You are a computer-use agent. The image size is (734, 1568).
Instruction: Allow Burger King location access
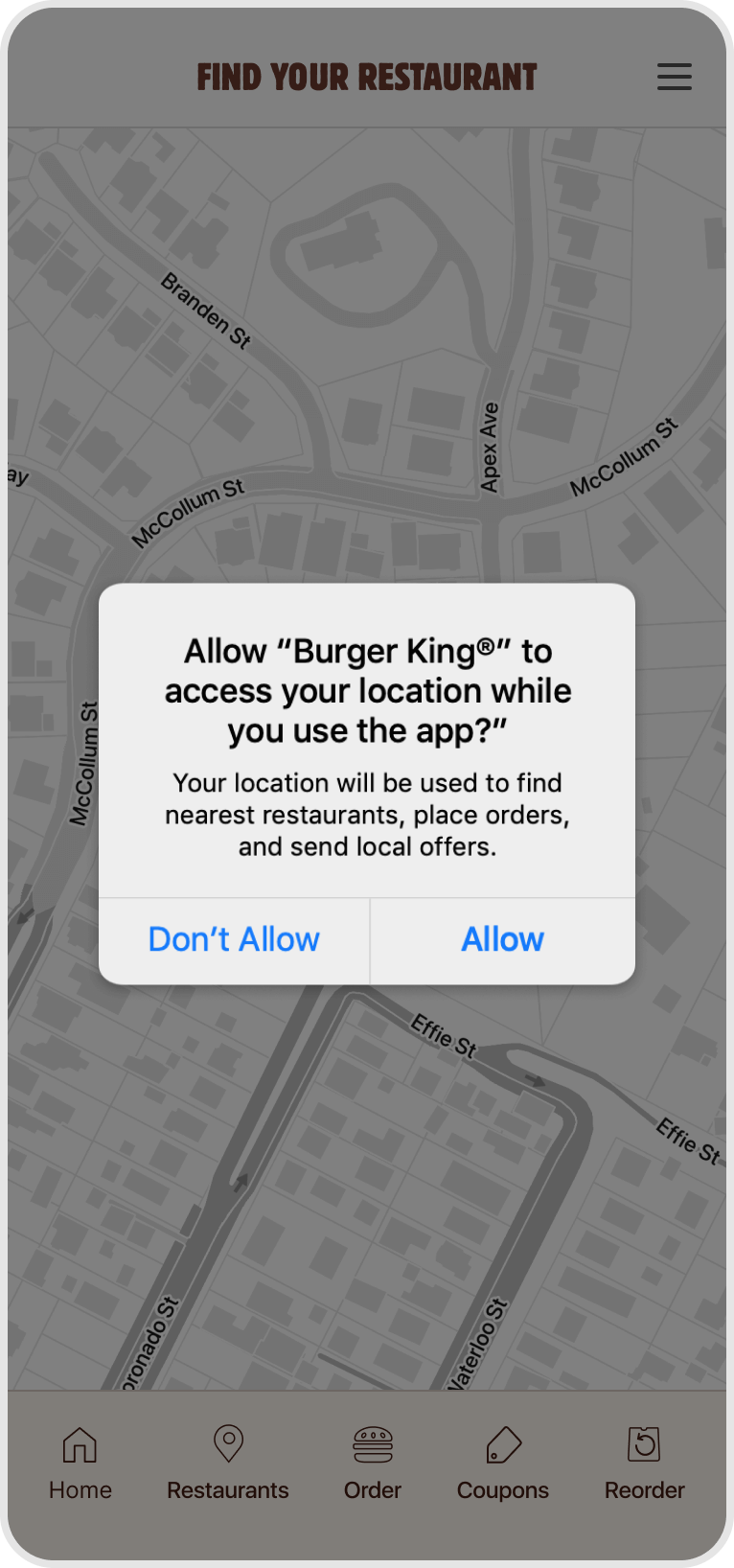tap(502, 940)
